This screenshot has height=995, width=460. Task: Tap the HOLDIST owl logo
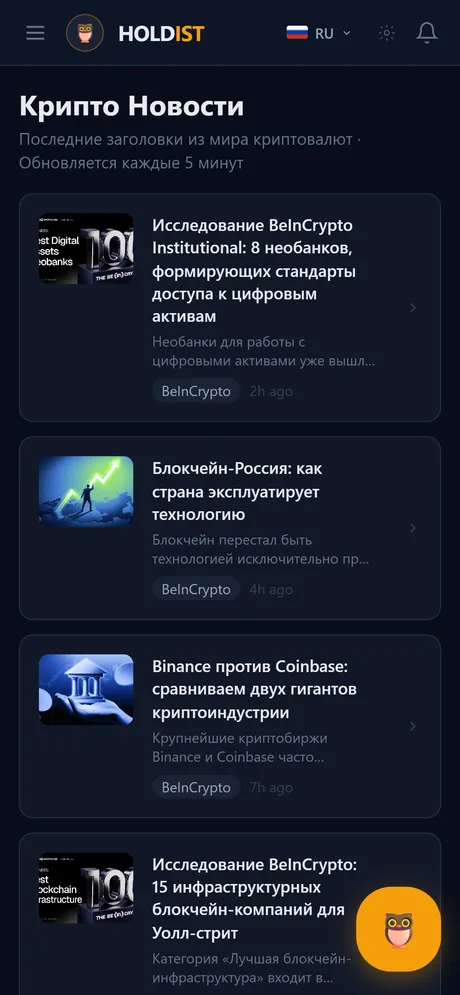pos(85,33)
